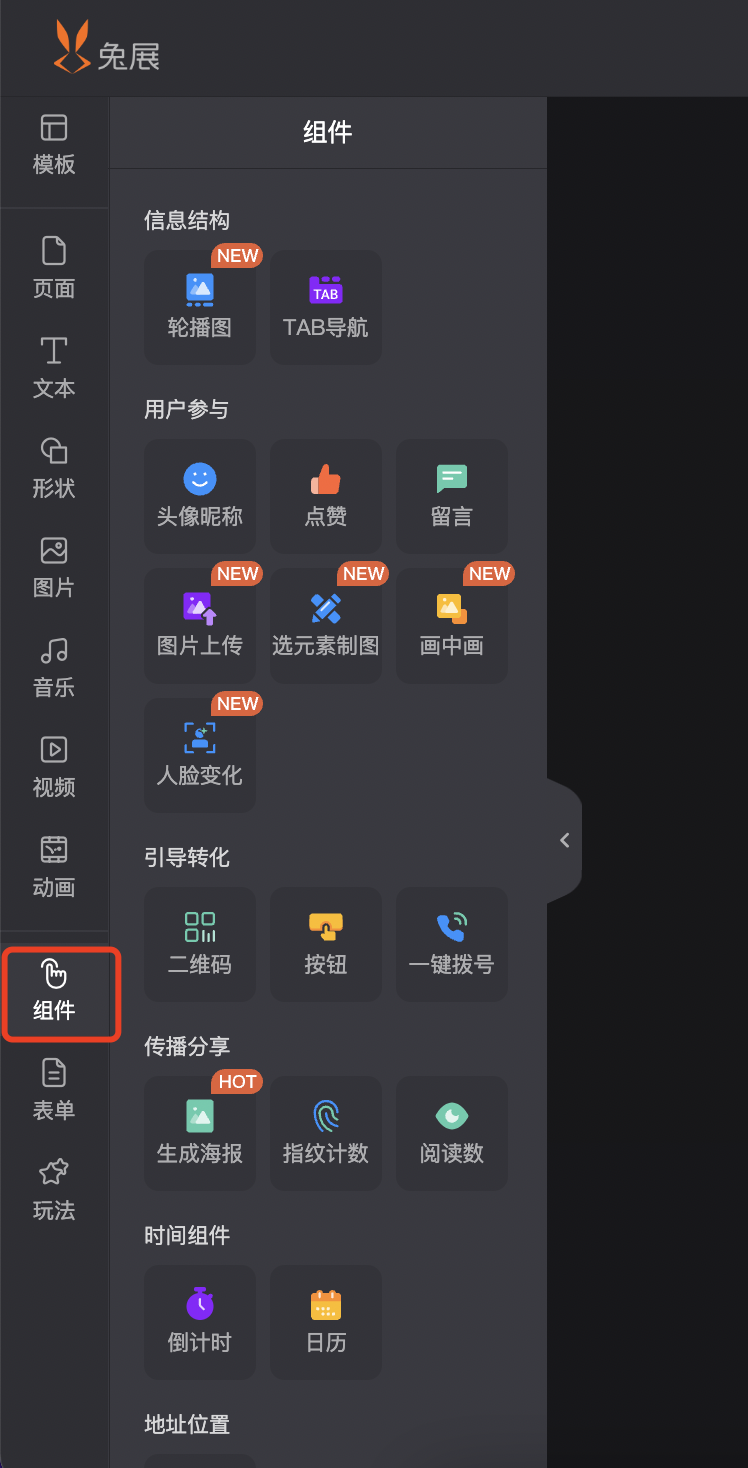The image size is (748, 1468).
Task: Open the 音乐 tab
Action: pos(54,668)
